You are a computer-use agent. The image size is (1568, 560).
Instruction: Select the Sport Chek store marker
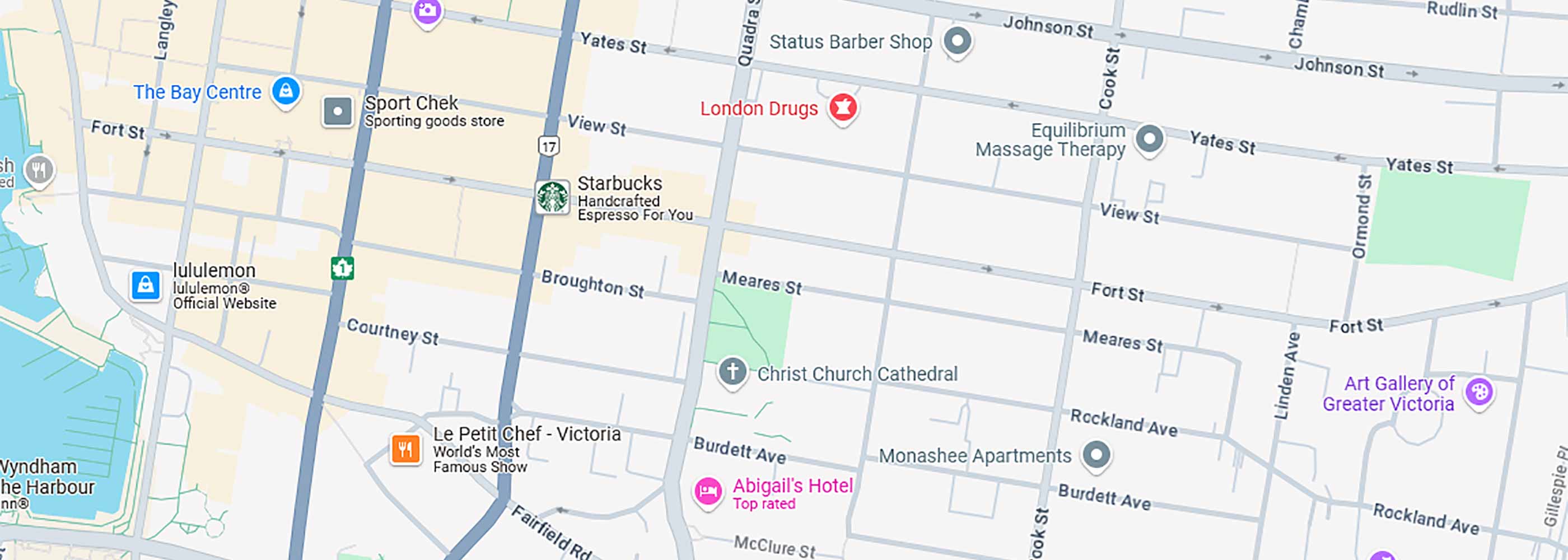[x=337, y=112]
